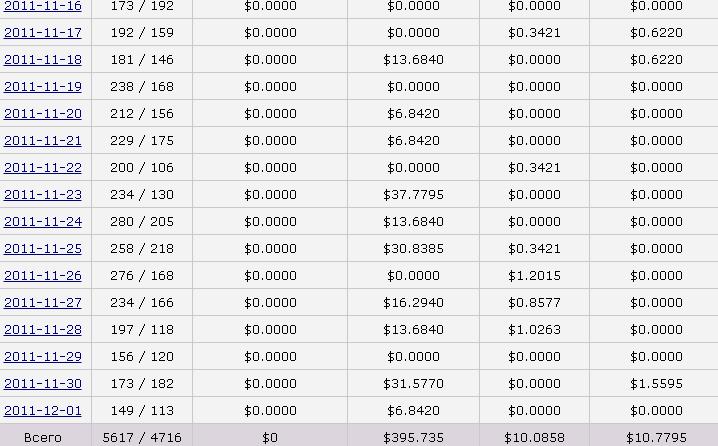Open the 2011-11-17 date link
718x446 pixels.
[43, 33]
